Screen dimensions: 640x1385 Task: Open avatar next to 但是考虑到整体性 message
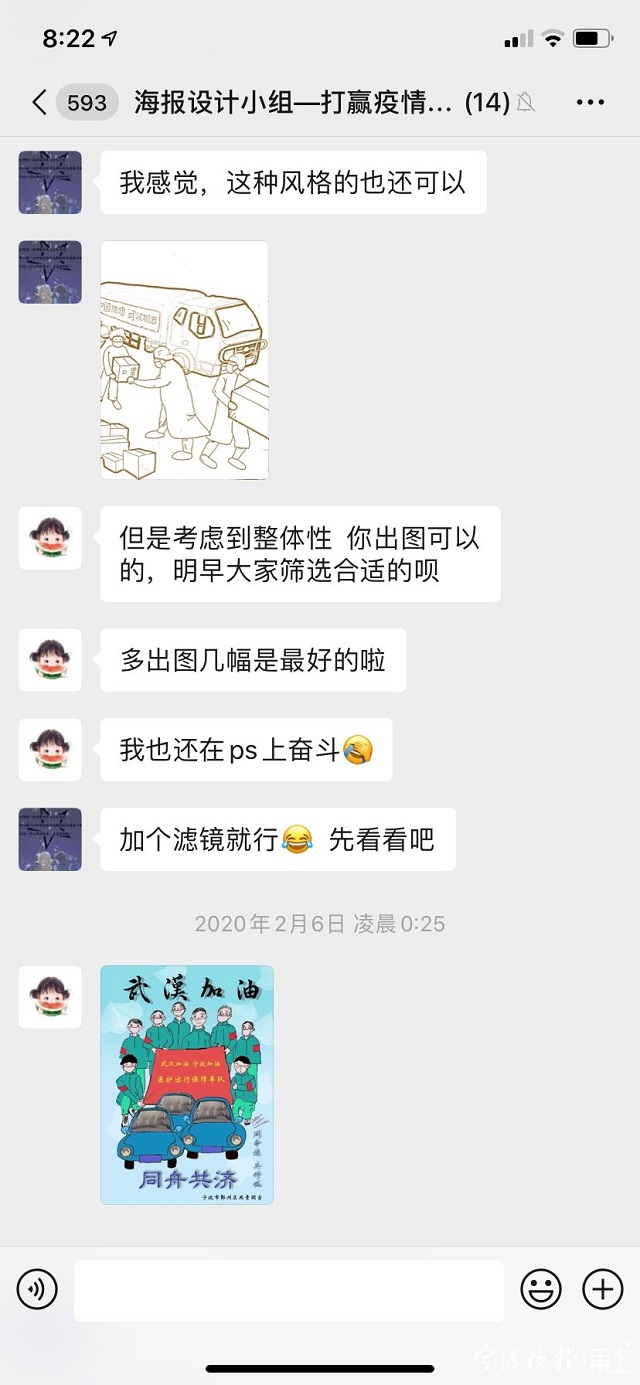pyautogui.click(x=50, y=538)
